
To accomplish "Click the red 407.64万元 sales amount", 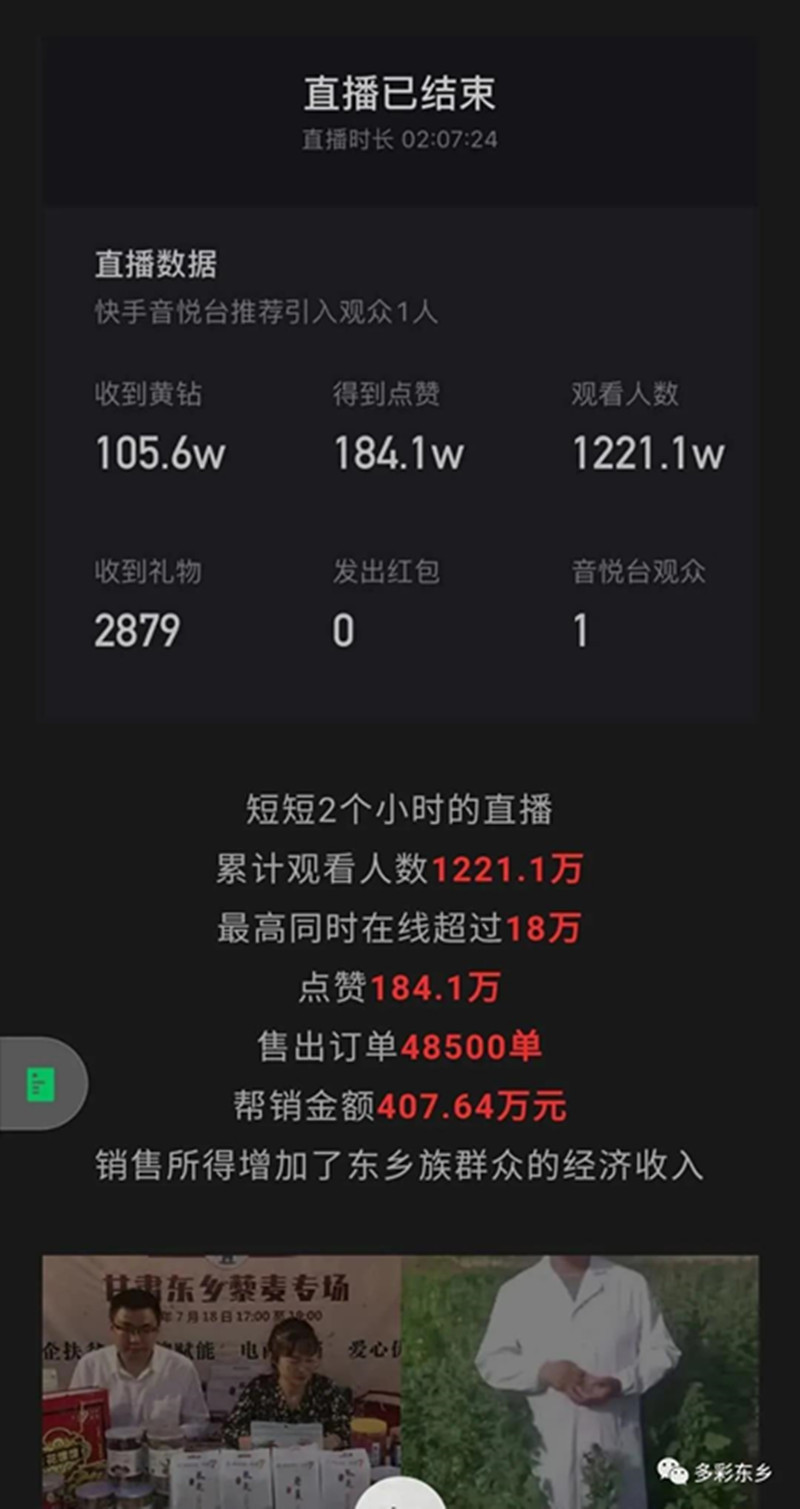I will [475, 1107].
